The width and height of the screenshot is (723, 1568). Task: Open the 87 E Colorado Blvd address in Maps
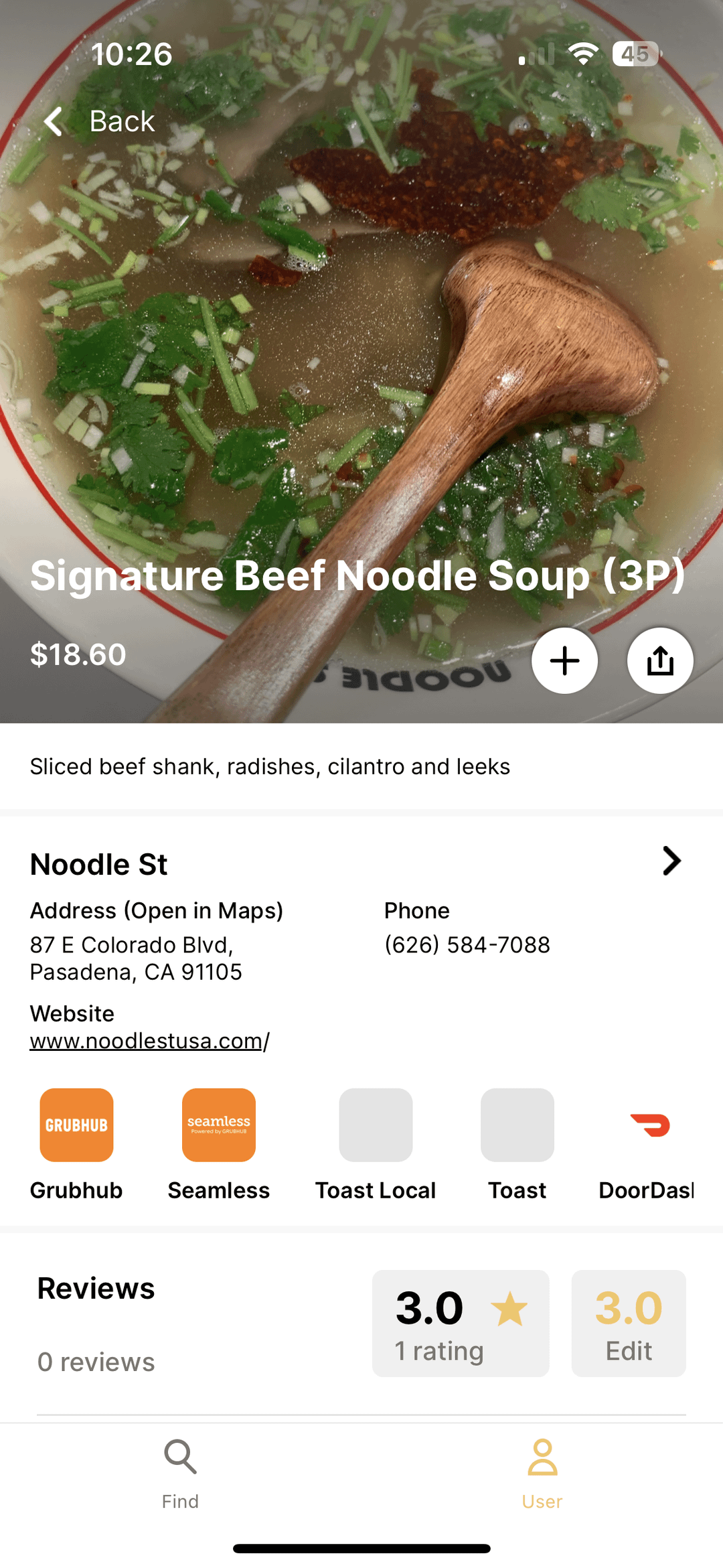(136, 958)
